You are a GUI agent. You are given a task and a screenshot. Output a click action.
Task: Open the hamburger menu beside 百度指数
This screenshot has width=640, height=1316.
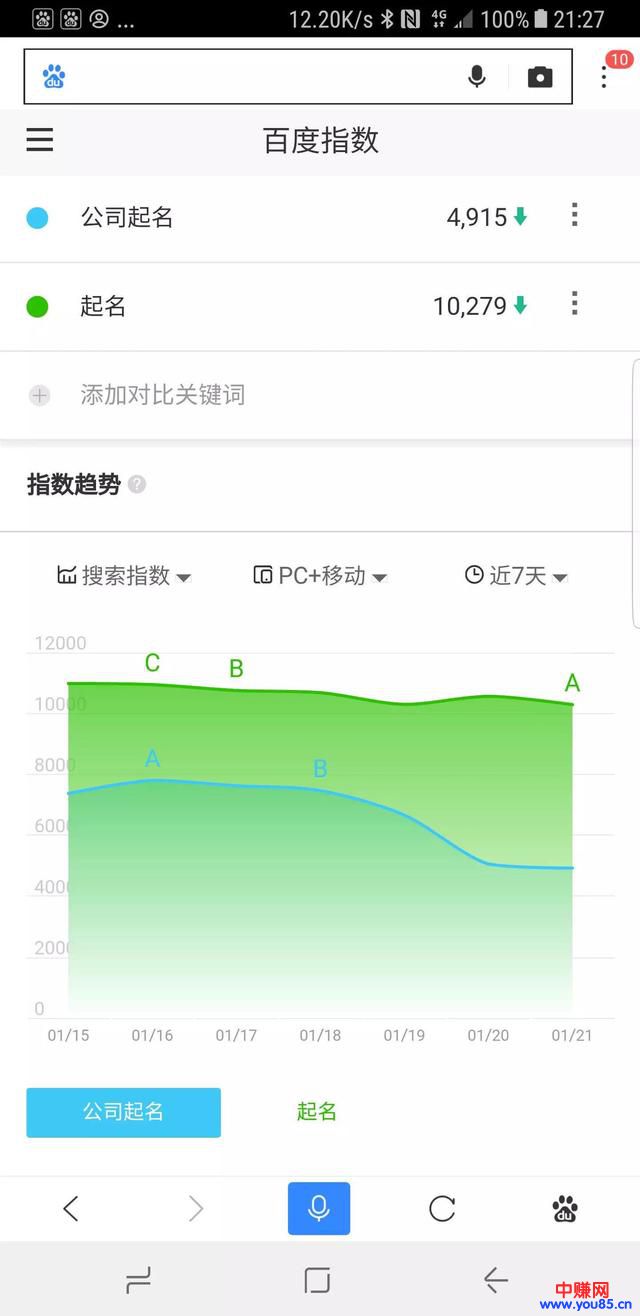(40, 140)
